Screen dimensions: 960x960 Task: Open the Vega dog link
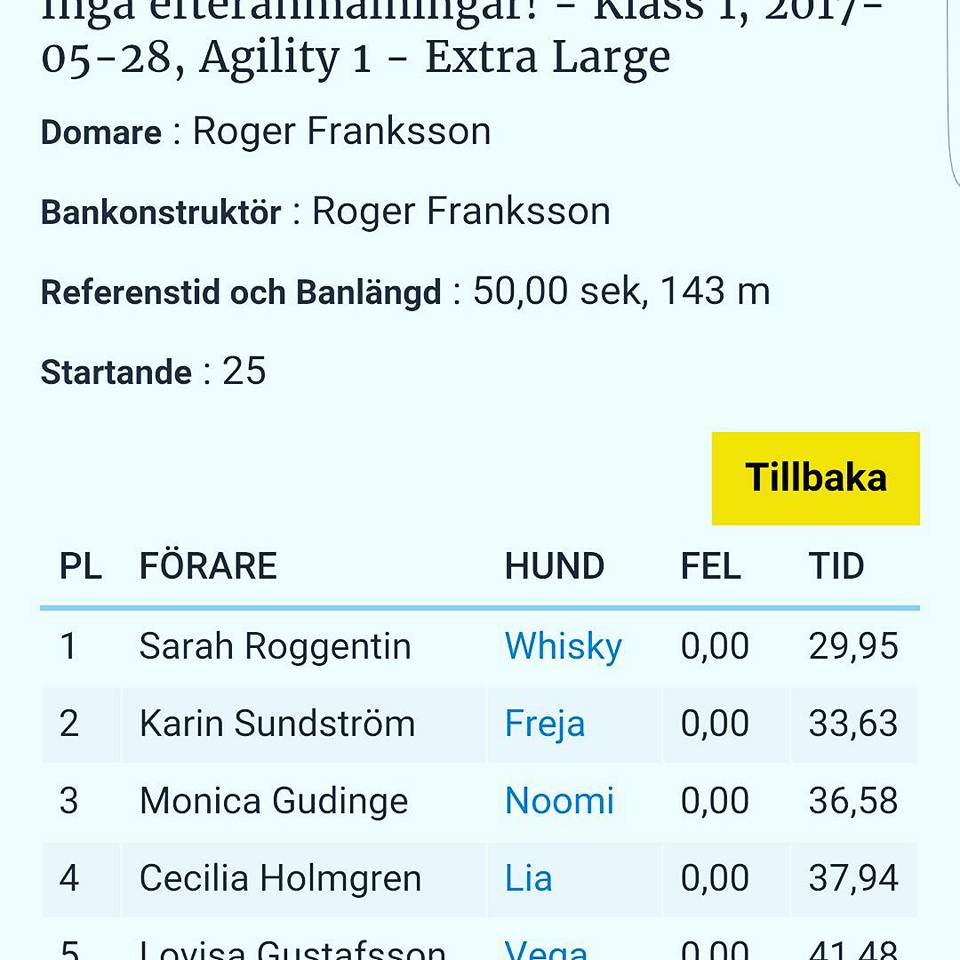click(x=546, y=948)
